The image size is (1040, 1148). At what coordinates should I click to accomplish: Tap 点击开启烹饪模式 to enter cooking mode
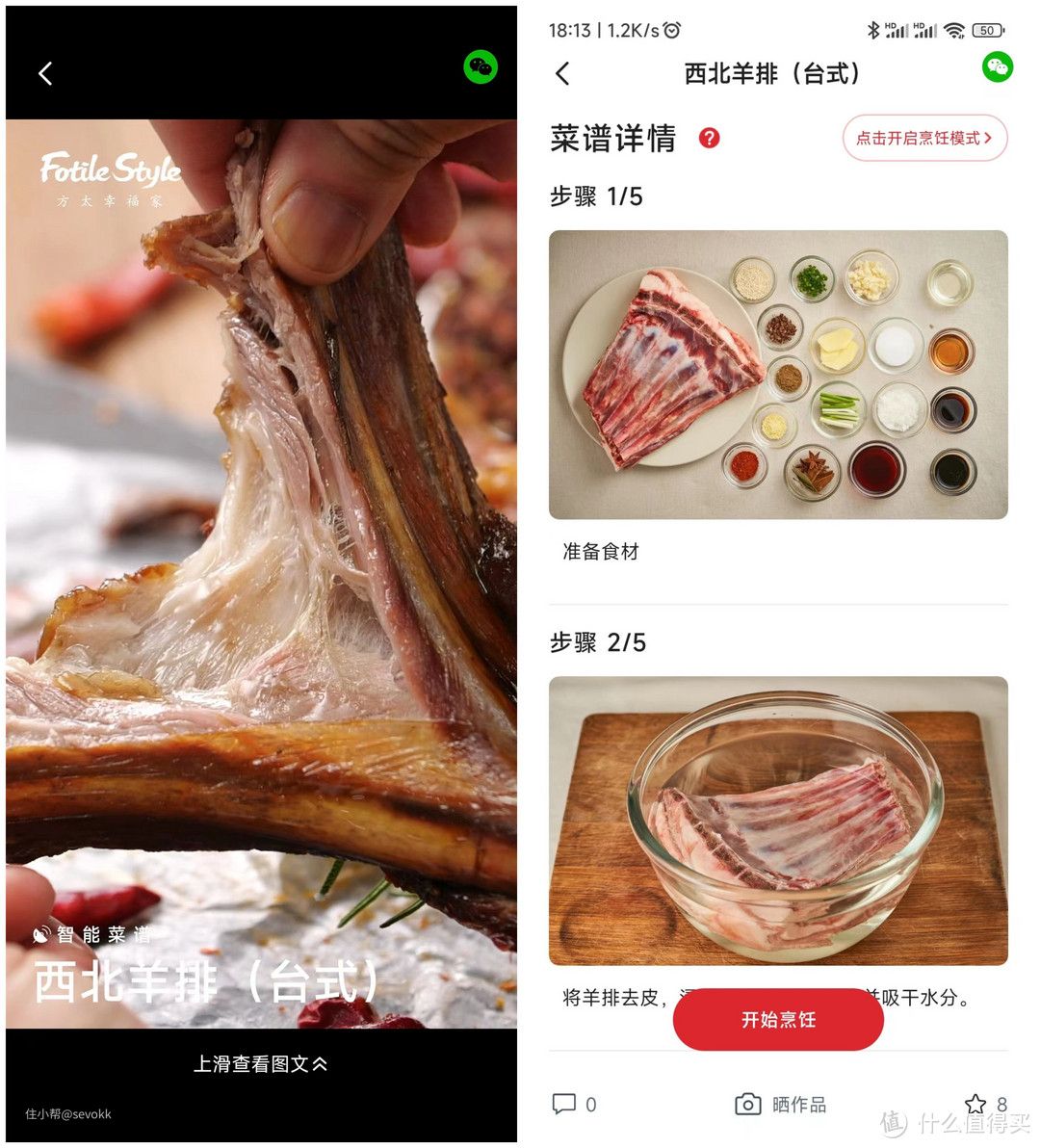point(923,138)
